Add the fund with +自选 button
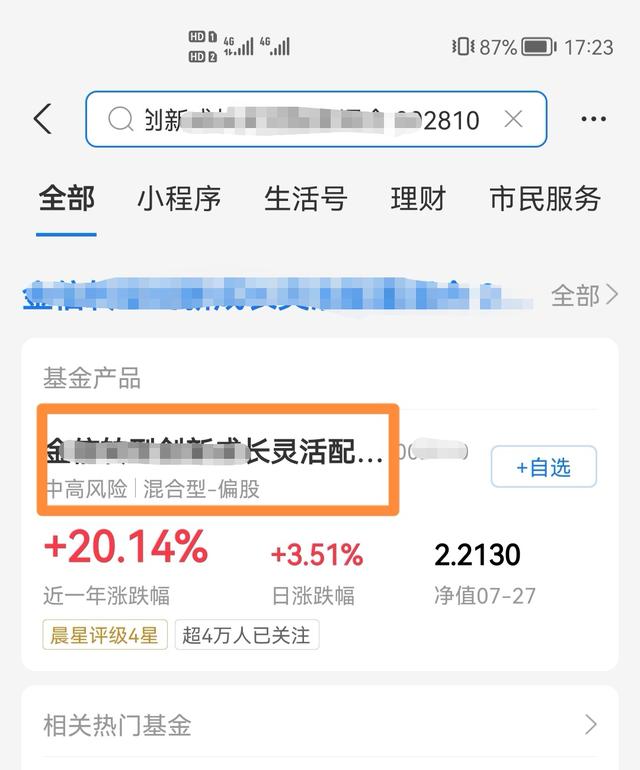The width and height of the screenshot is (640, 770). tap(543, 467)
